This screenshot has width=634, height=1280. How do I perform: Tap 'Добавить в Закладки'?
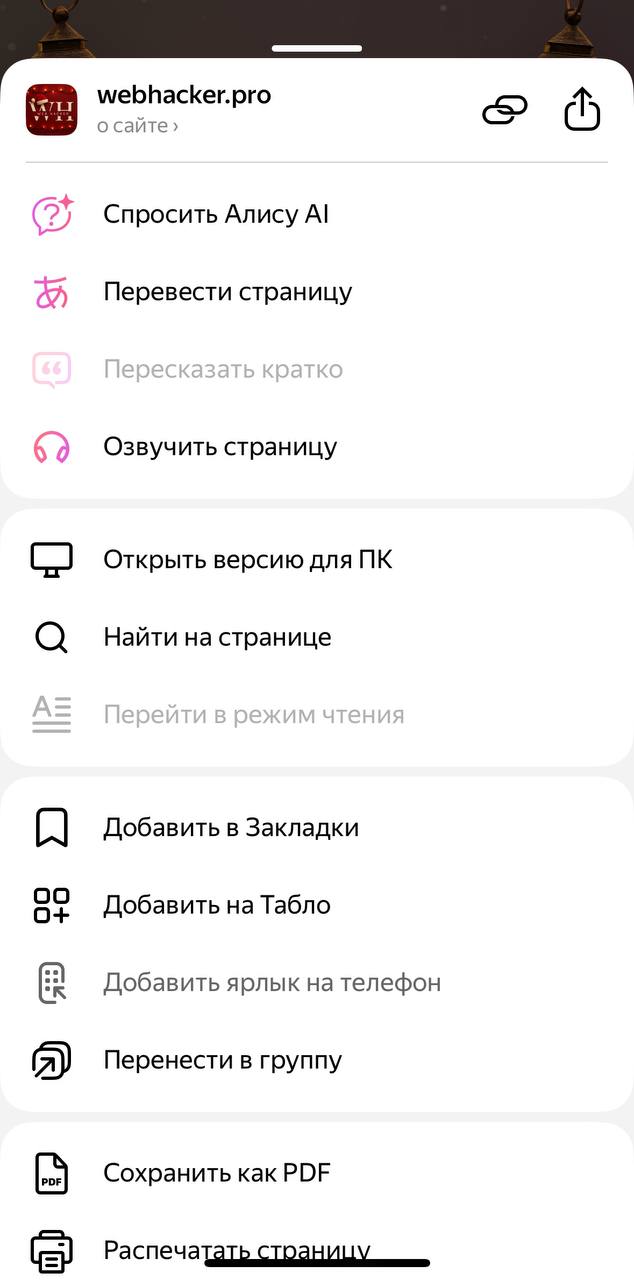[x=230, y=828]
